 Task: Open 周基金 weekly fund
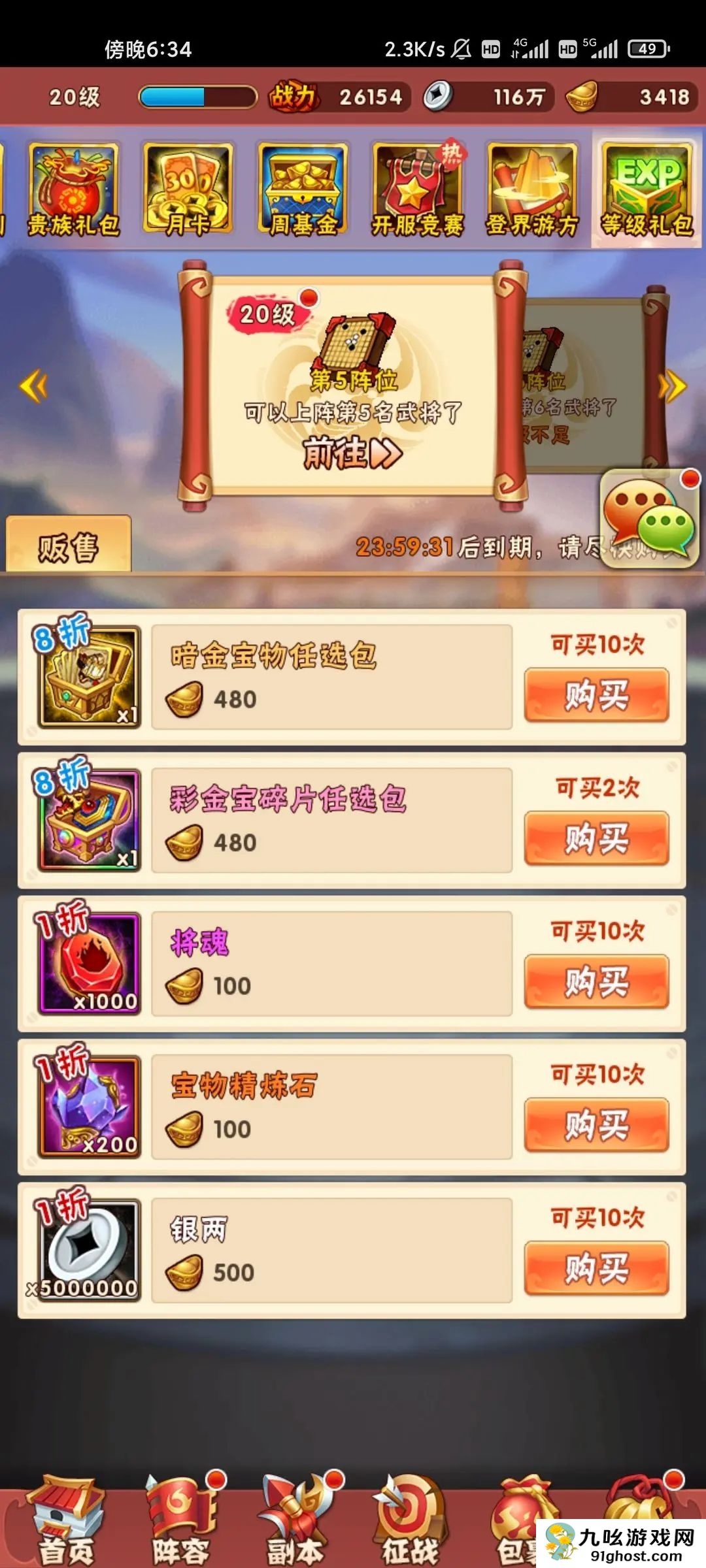[303, 189]
